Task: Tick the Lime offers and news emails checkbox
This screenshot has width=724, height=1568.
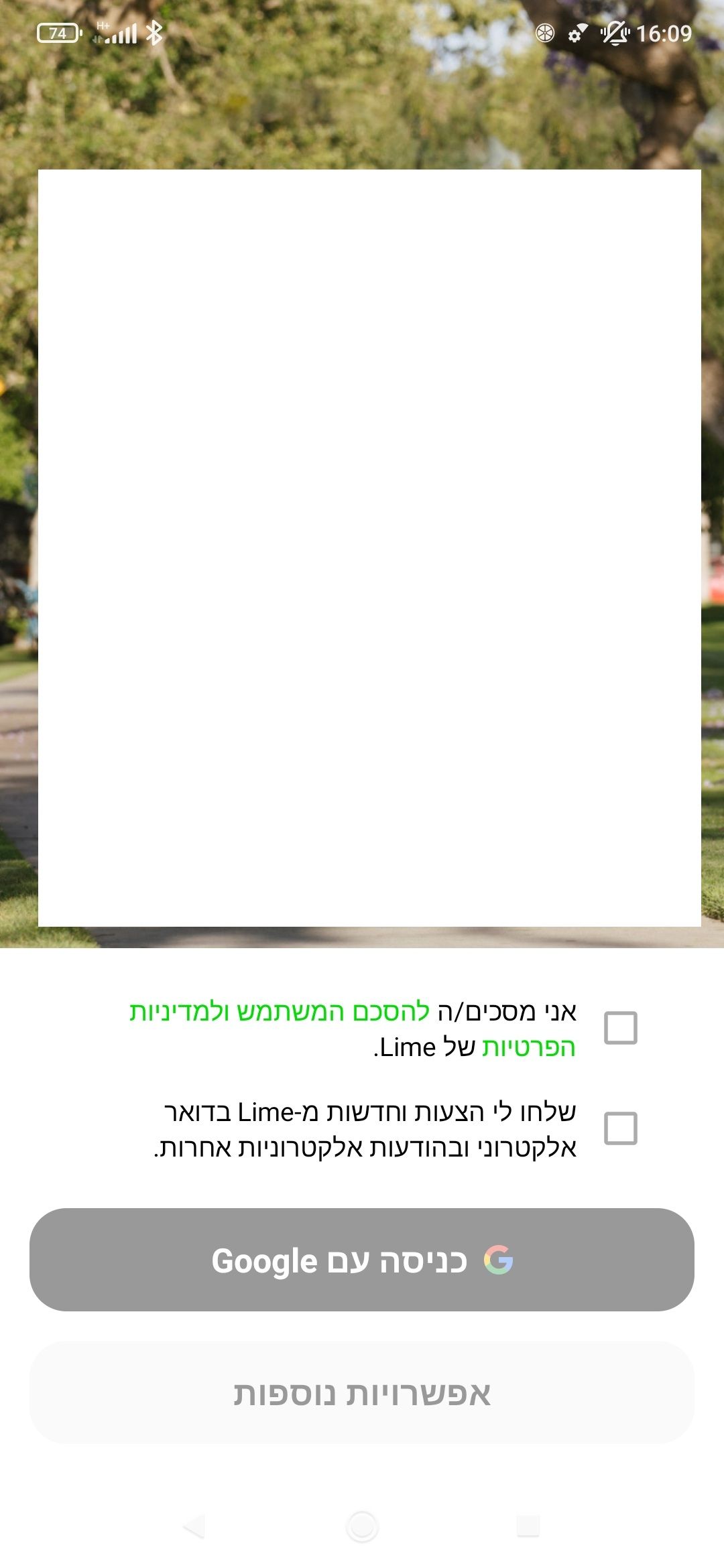Action: coord(620,1128)
